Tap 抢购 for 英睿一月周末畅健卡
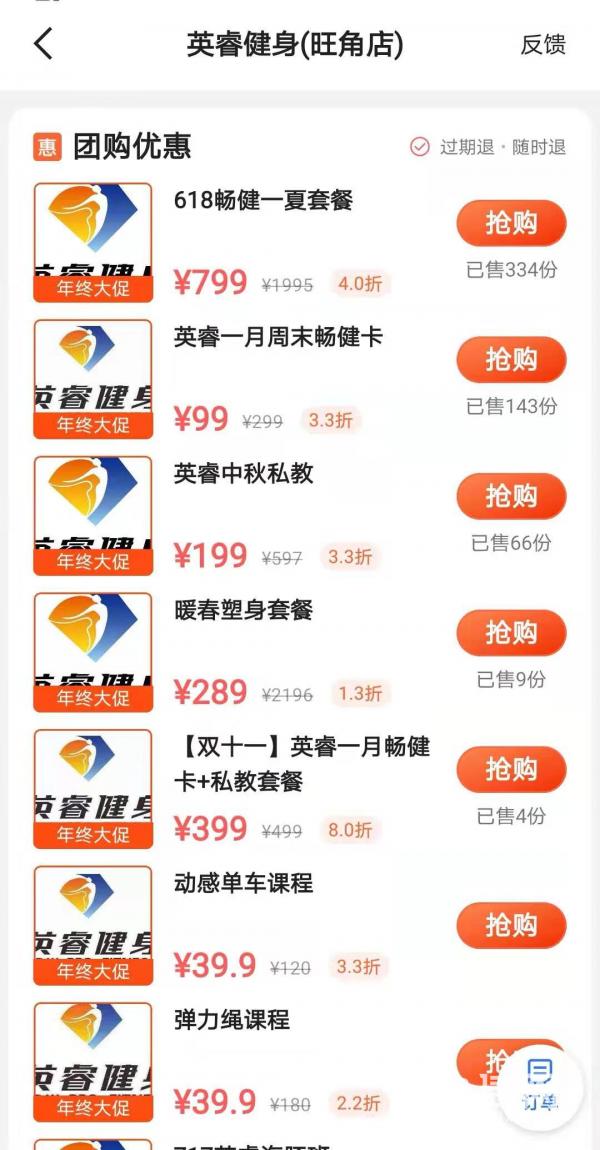 511,359
